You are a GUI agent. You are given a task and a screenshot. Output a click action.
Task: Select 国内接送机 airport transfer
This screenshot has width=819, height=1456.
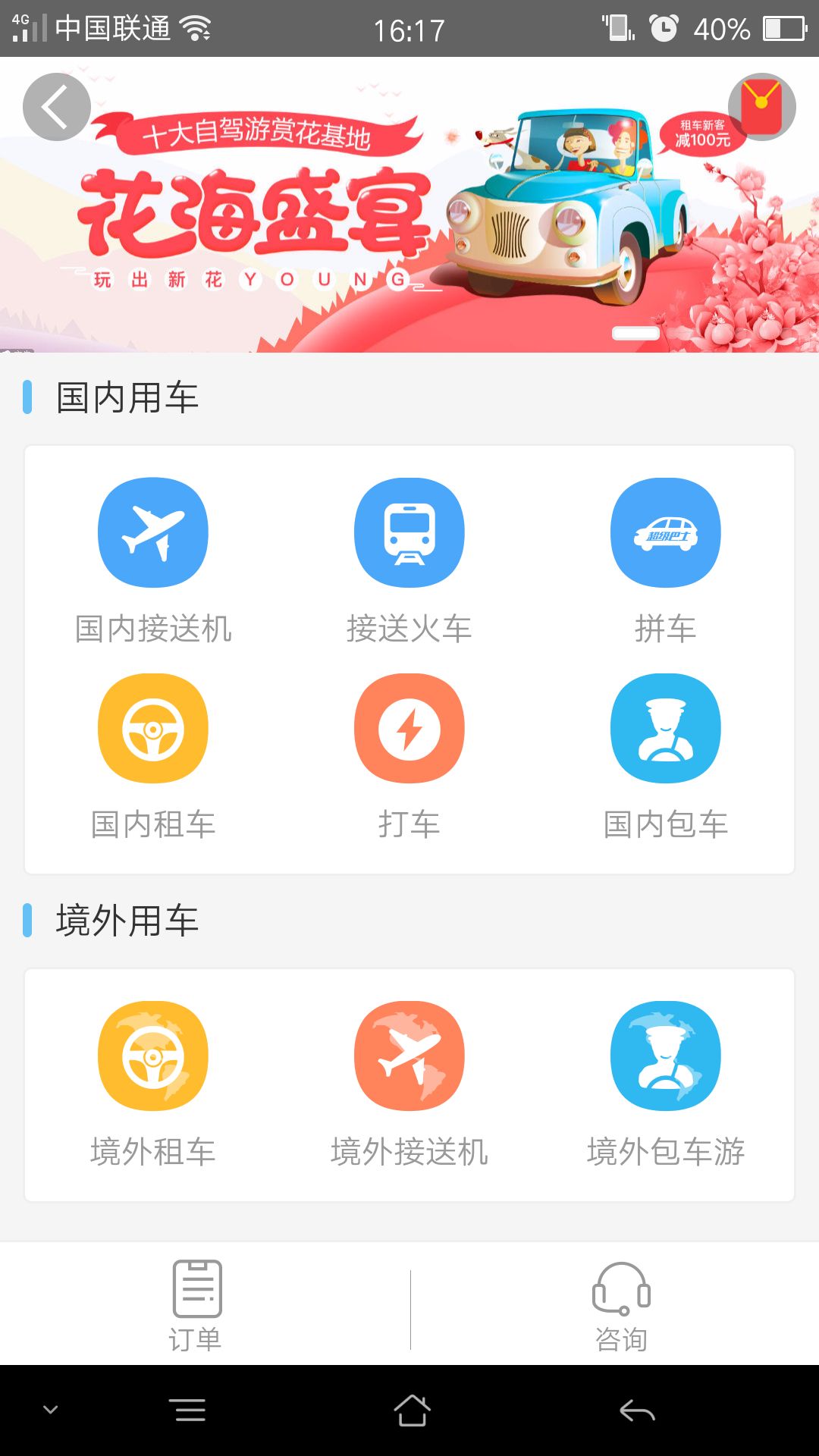pos(153,532)
